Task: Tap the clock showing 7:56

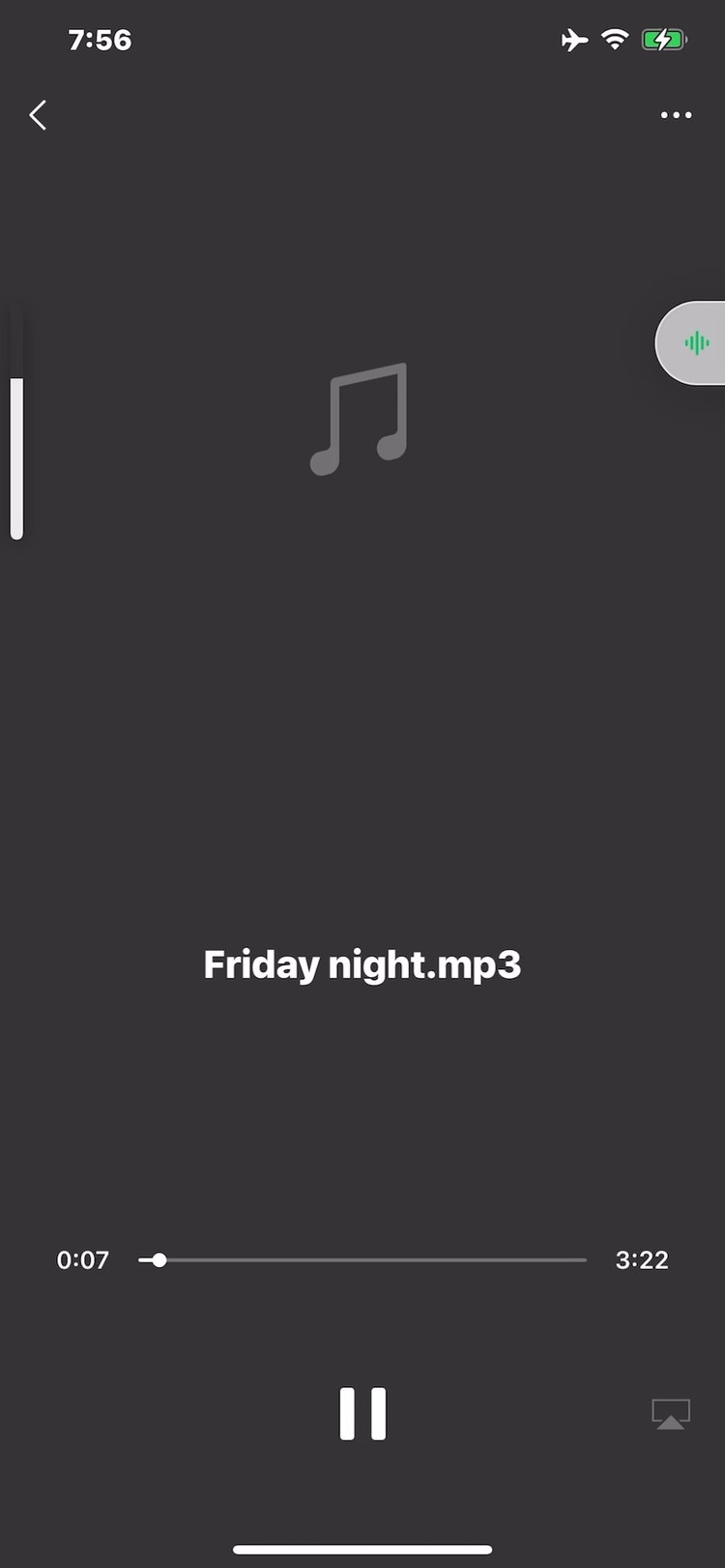Action: point(100,40)
